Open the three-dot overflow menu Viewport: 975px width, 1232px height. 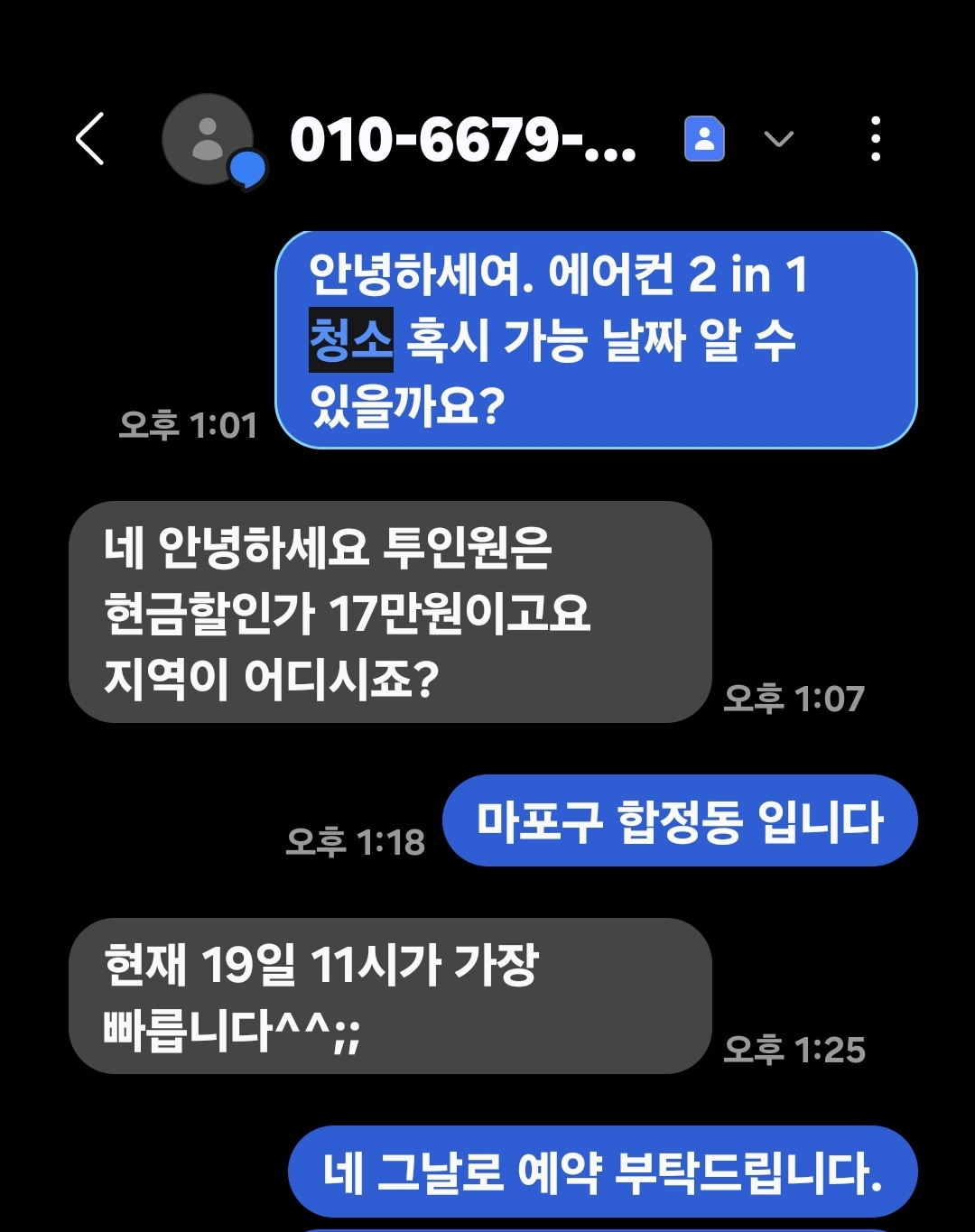click(x=875, y=139)
